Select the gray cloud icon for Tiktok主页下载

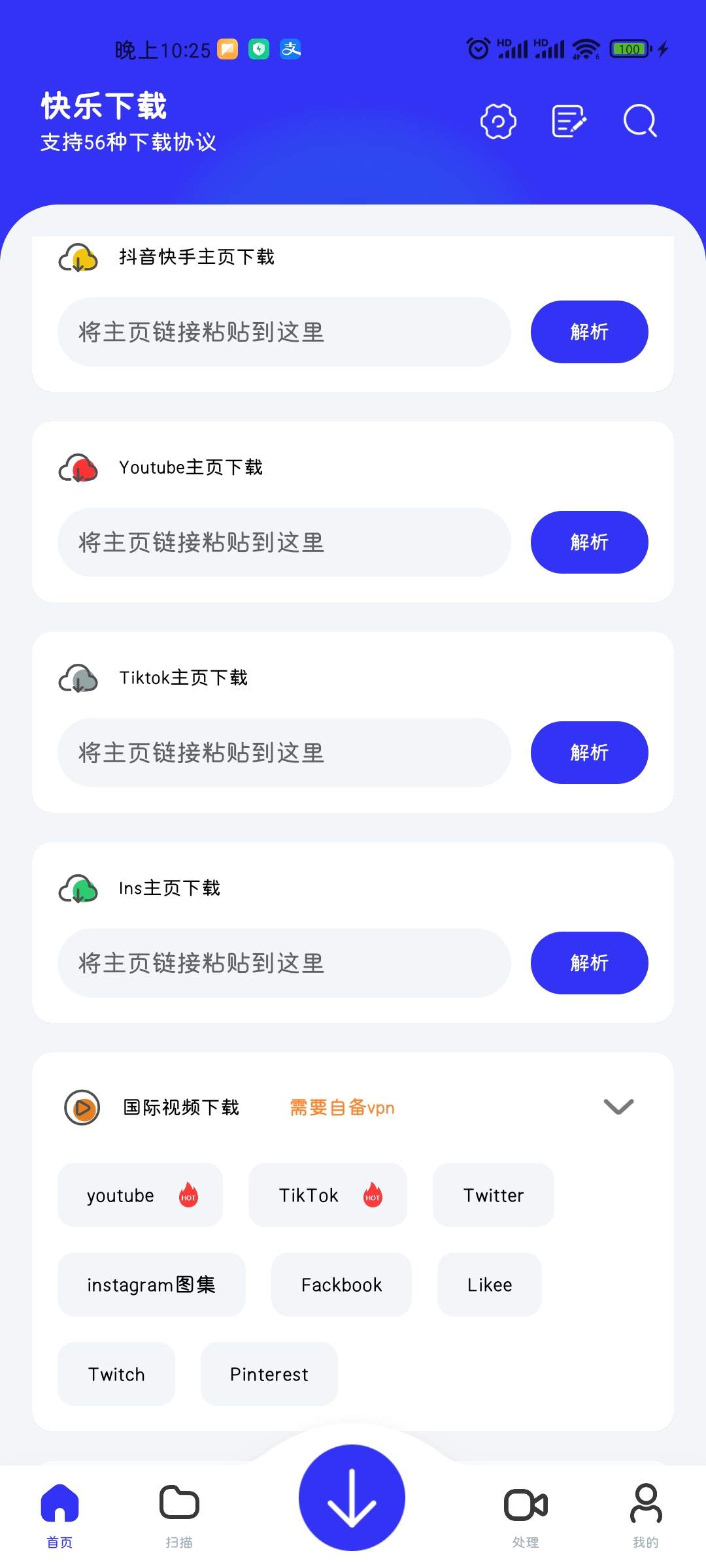coord(78,678)
